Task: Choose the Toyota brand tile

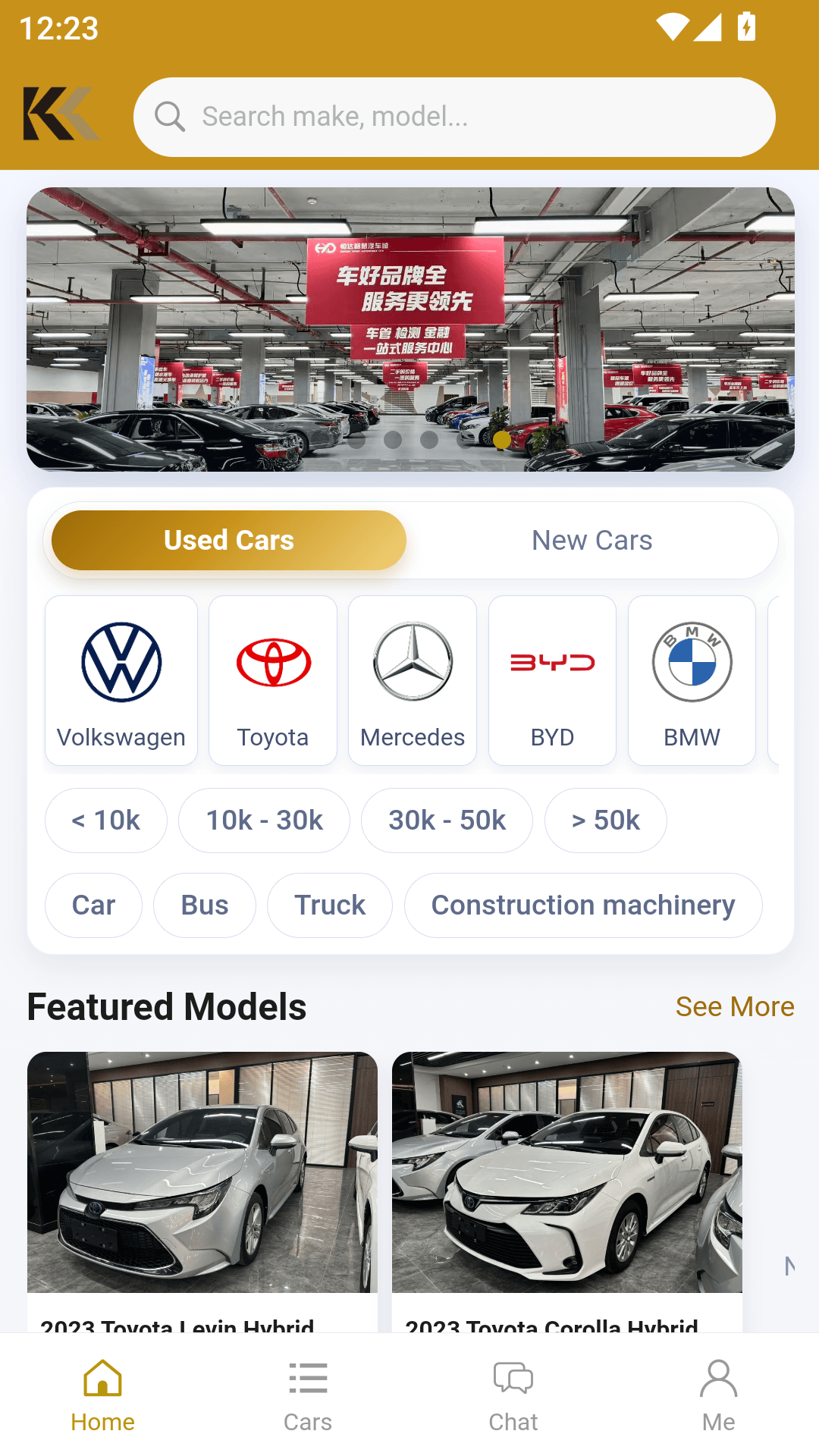Action: [273, 680]
